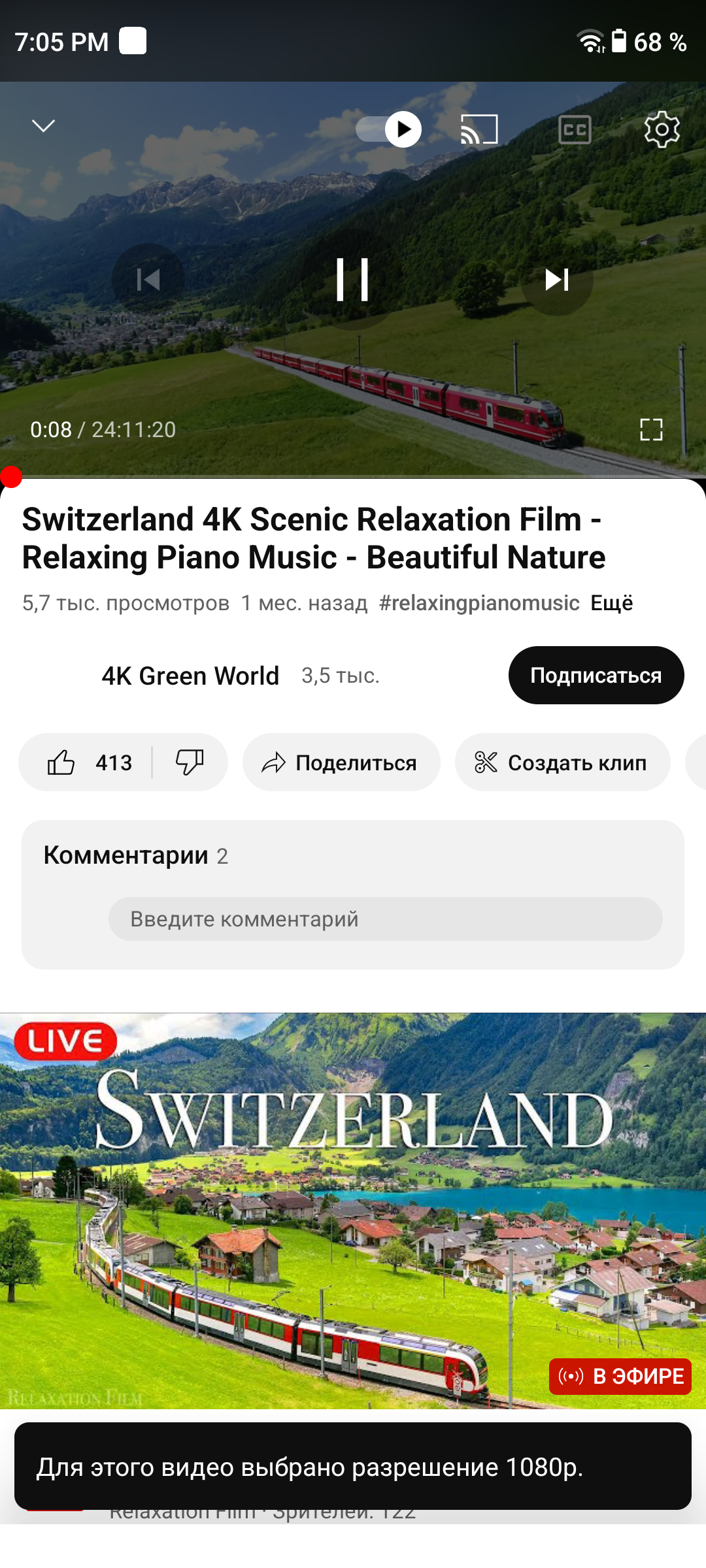
Task: Create a clip with "Создать клип"
Action: point(562,762)
